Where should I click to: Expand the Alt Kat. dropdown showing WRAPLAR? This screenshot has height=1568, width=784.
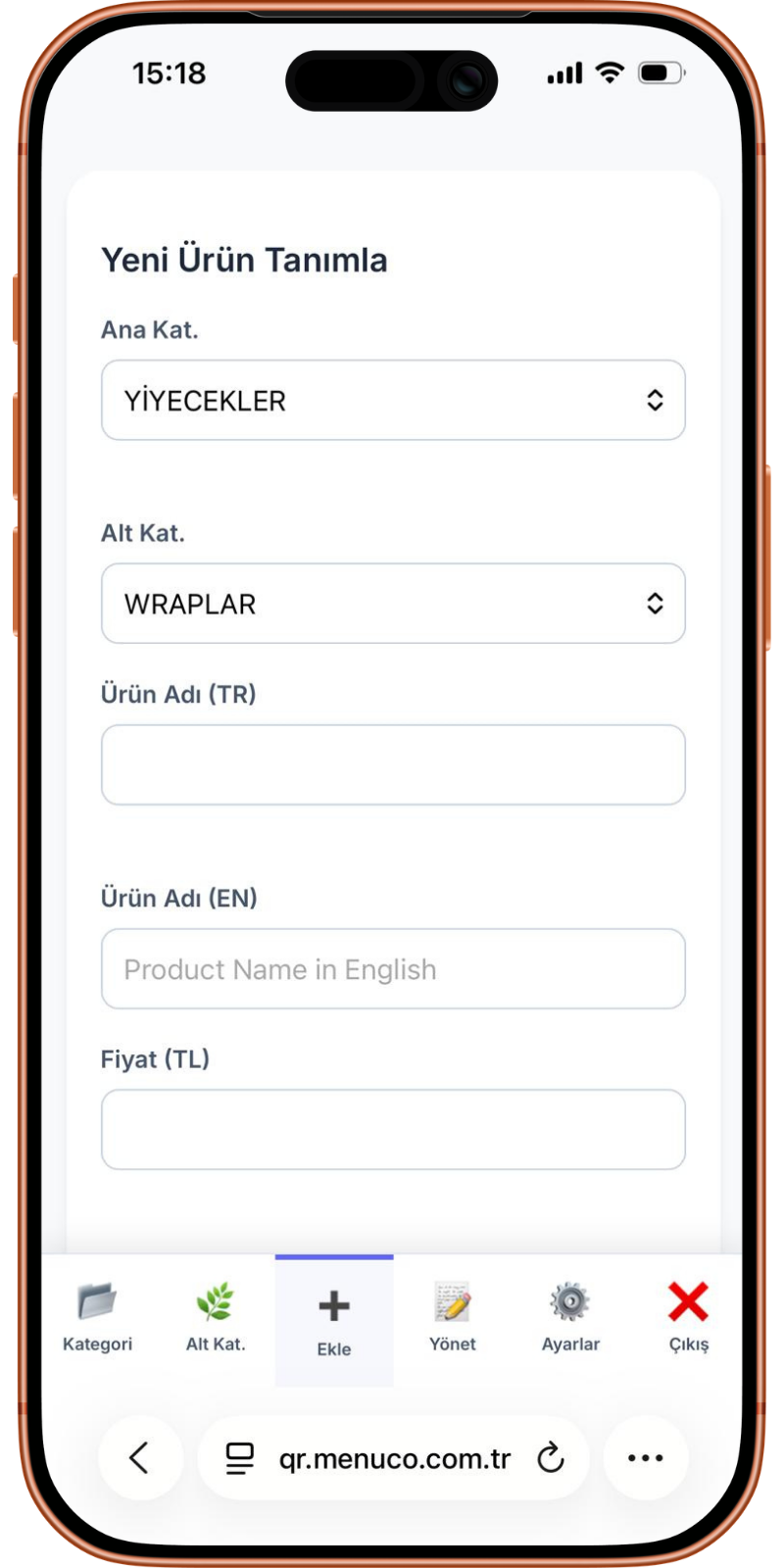click(x=392, y=604)
